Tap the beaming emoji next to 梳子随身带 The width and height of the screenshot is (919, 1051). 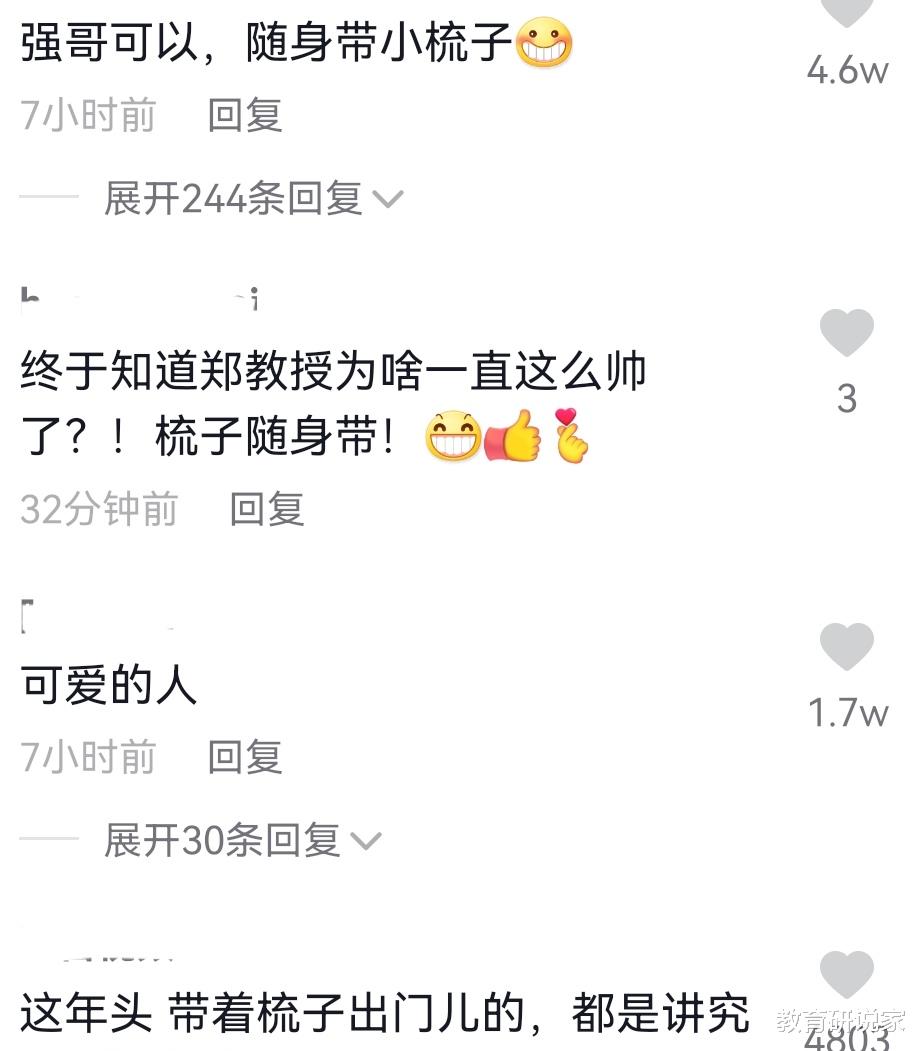tap(455, 436)
